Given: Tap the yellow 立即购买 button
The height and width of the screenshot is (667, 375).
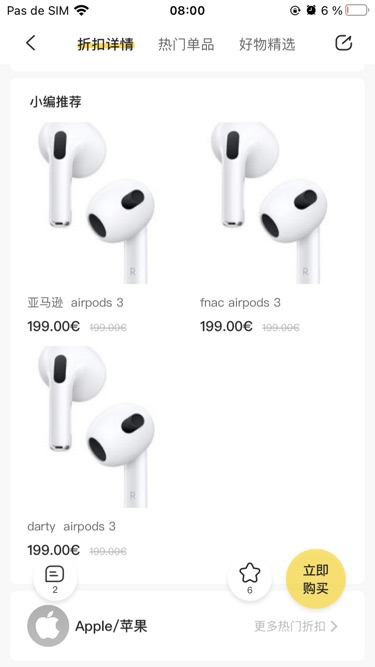Looking at the screenshot, I should [315, 579].
